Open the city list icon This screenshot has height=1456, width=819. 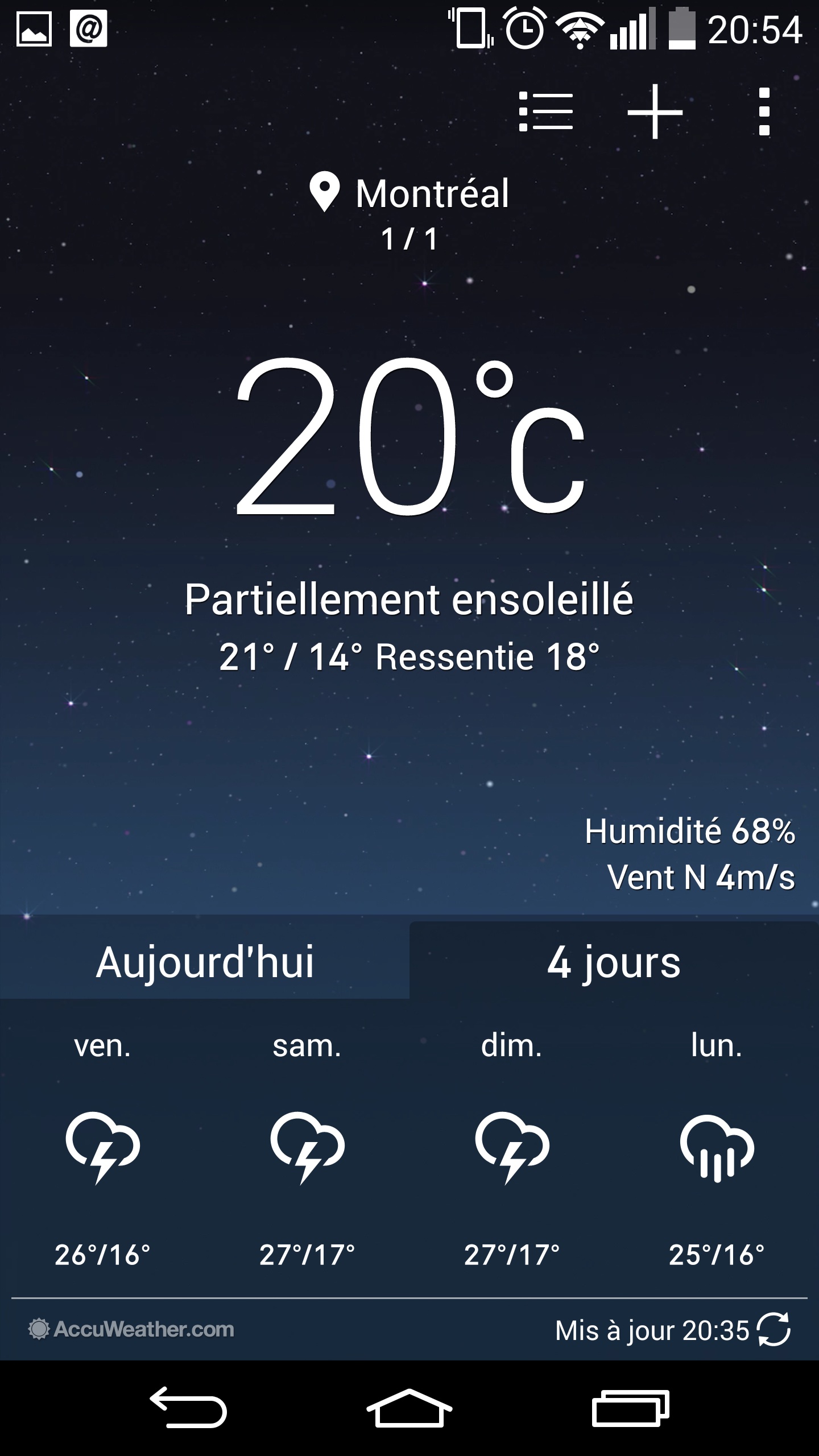[x=545, y=111]
